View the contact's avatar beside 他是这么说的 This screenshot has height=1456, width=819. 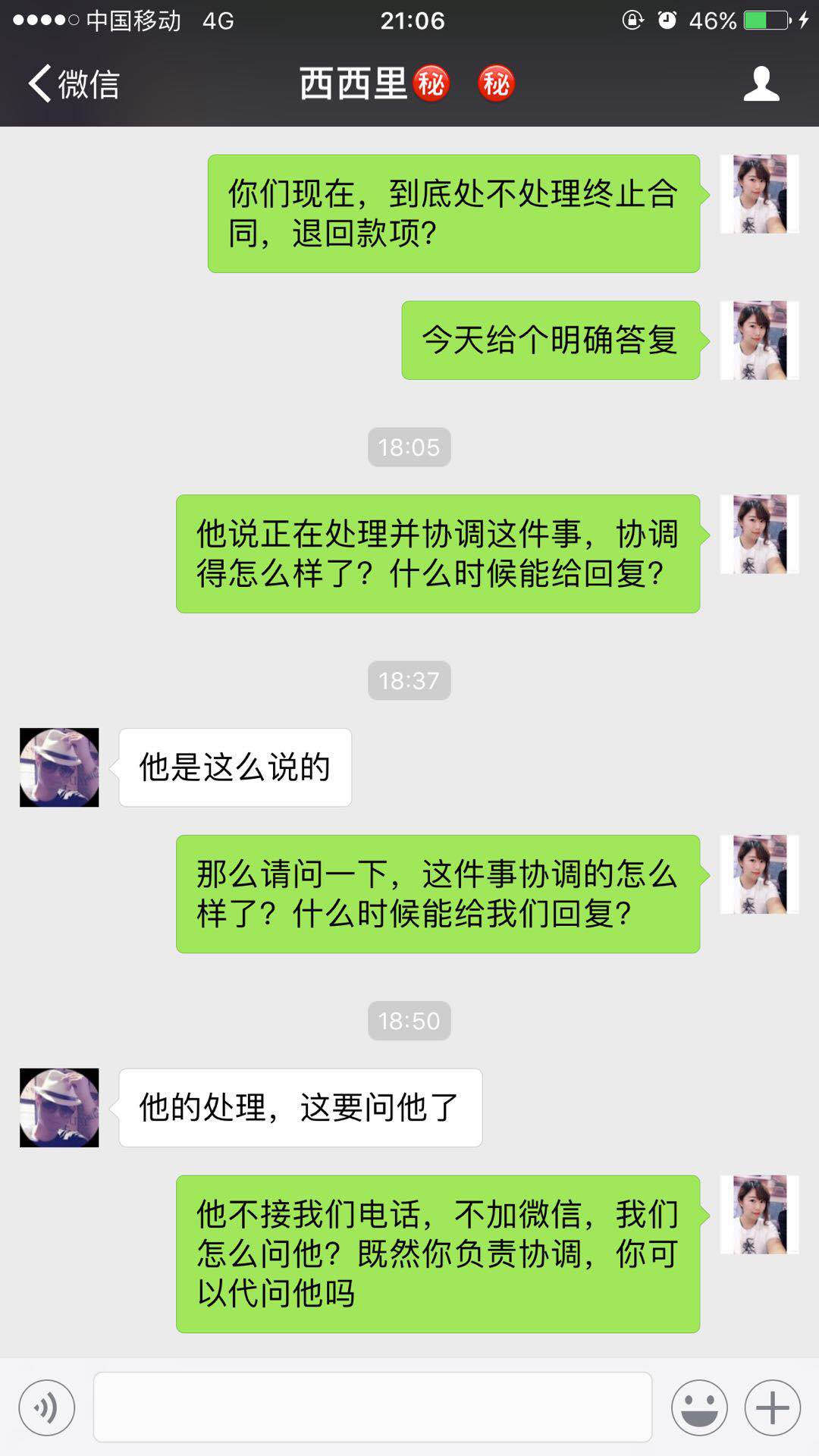[59, 767]
